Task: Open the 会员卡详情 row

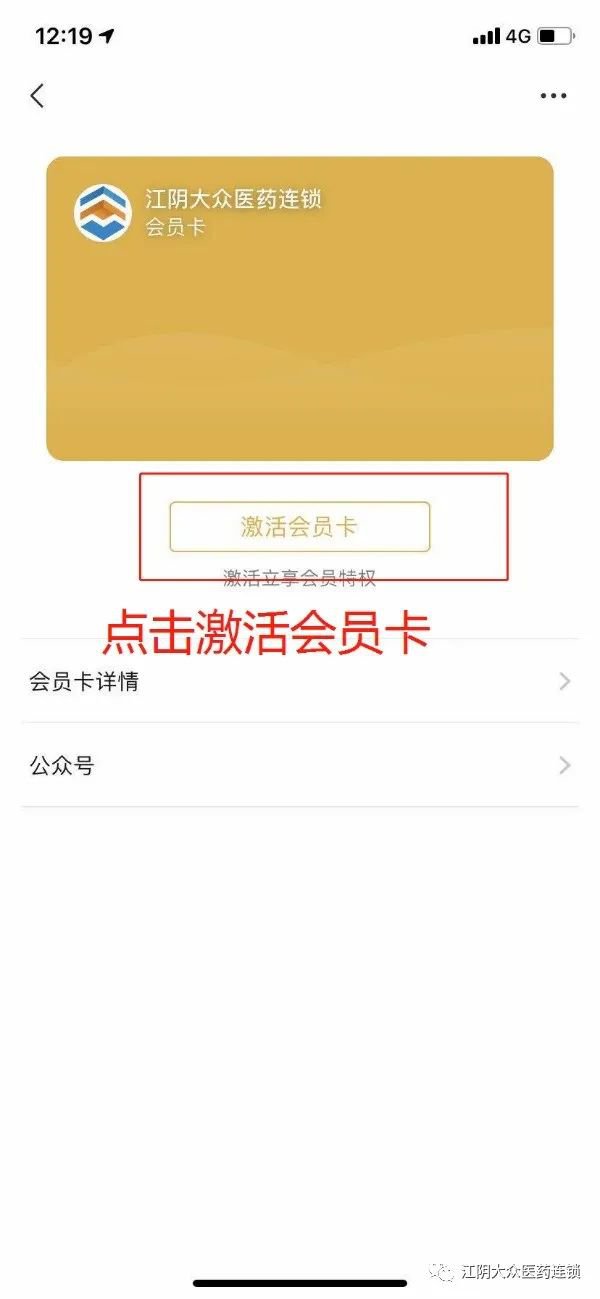Action: 300,682
